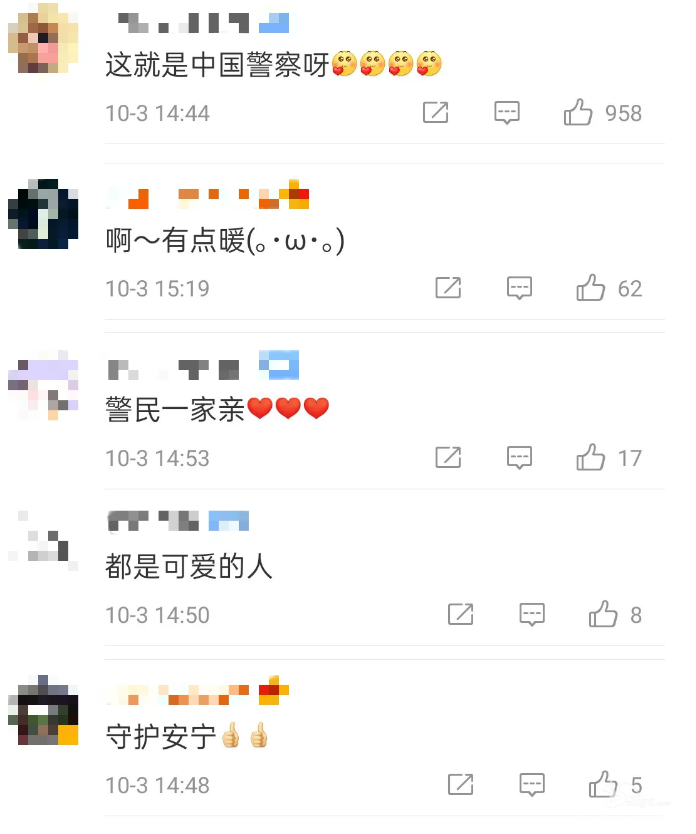The height and width of the screenshot is (834, 696).
Task: Repost the comment "守护安宁"
Action: (460, 784)
